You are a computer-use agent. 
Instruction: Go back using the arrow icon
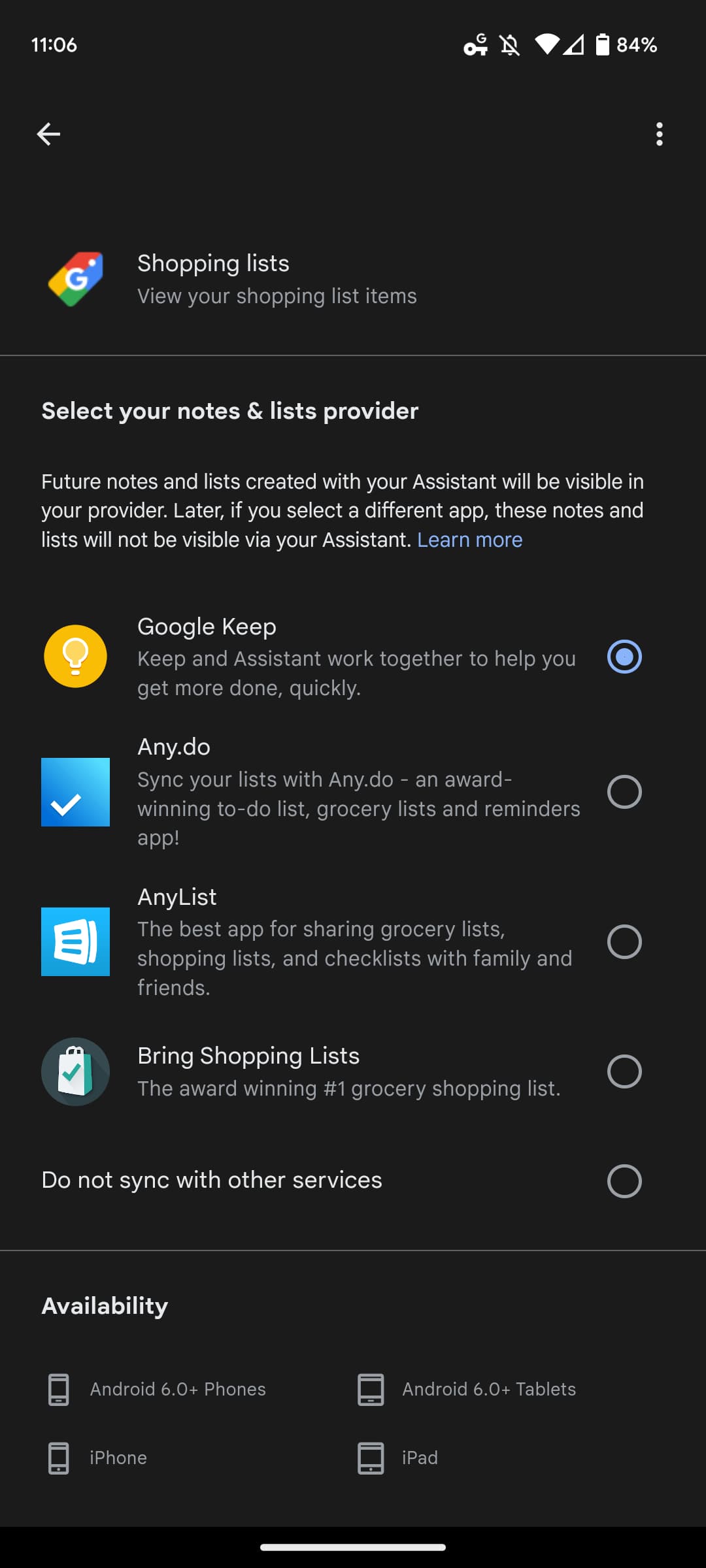[48, 134]
